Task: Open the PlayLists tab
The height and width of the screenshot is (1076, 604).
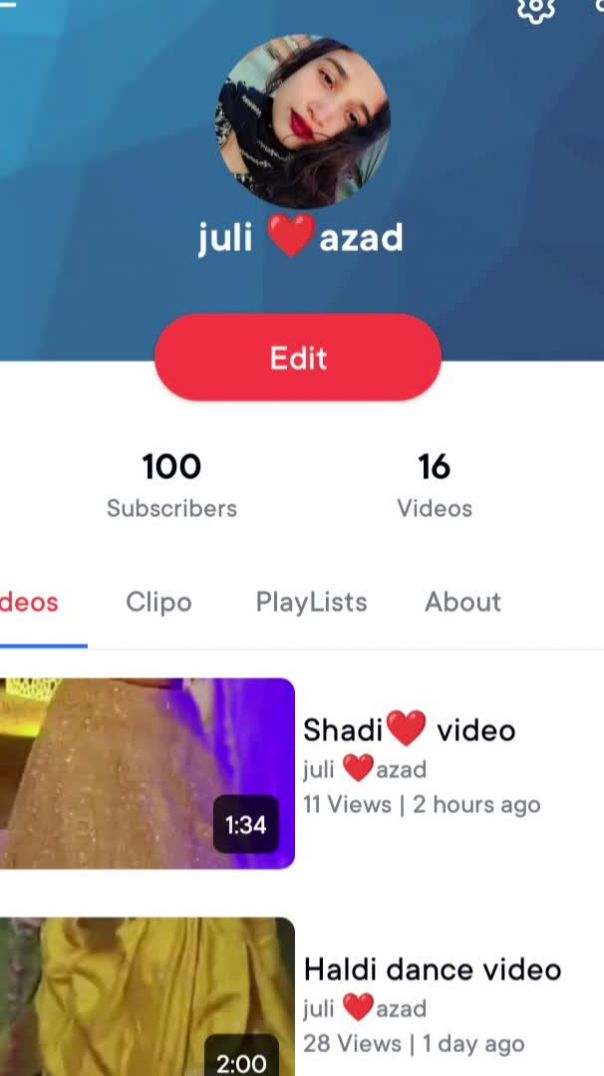Action: point(311,602)
